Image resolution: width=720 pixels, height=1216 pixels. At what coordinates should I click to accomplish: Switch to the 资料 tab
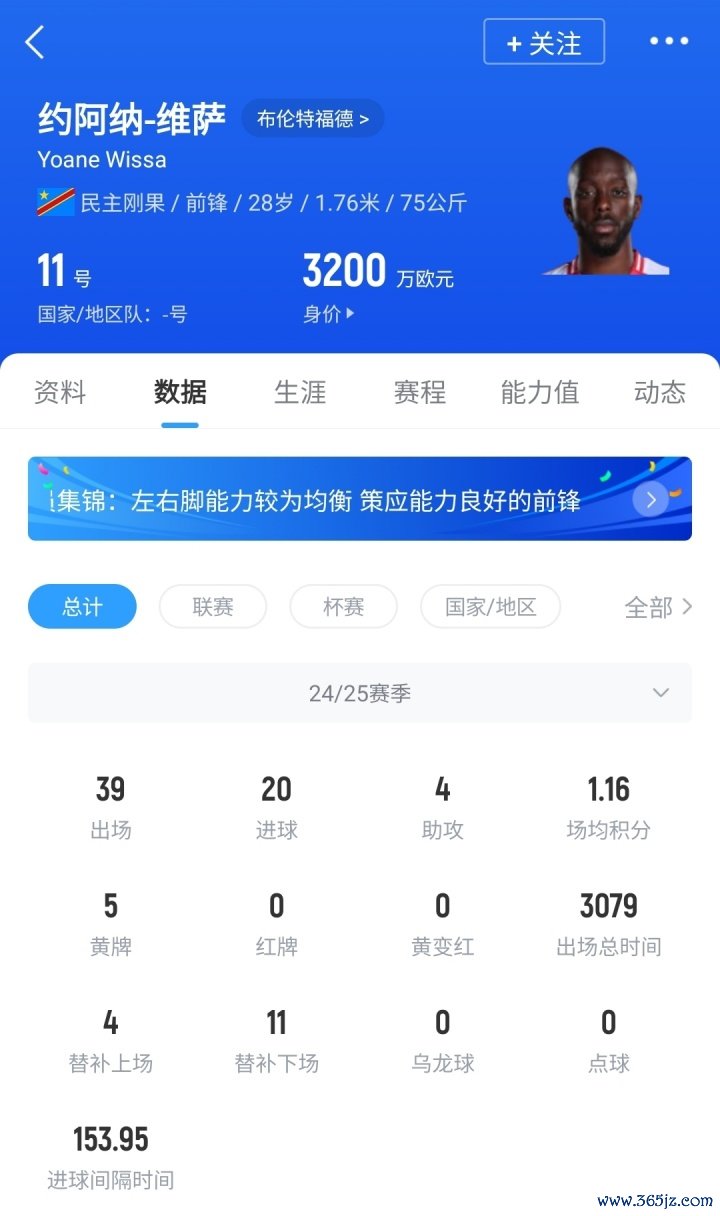point(60,392)
